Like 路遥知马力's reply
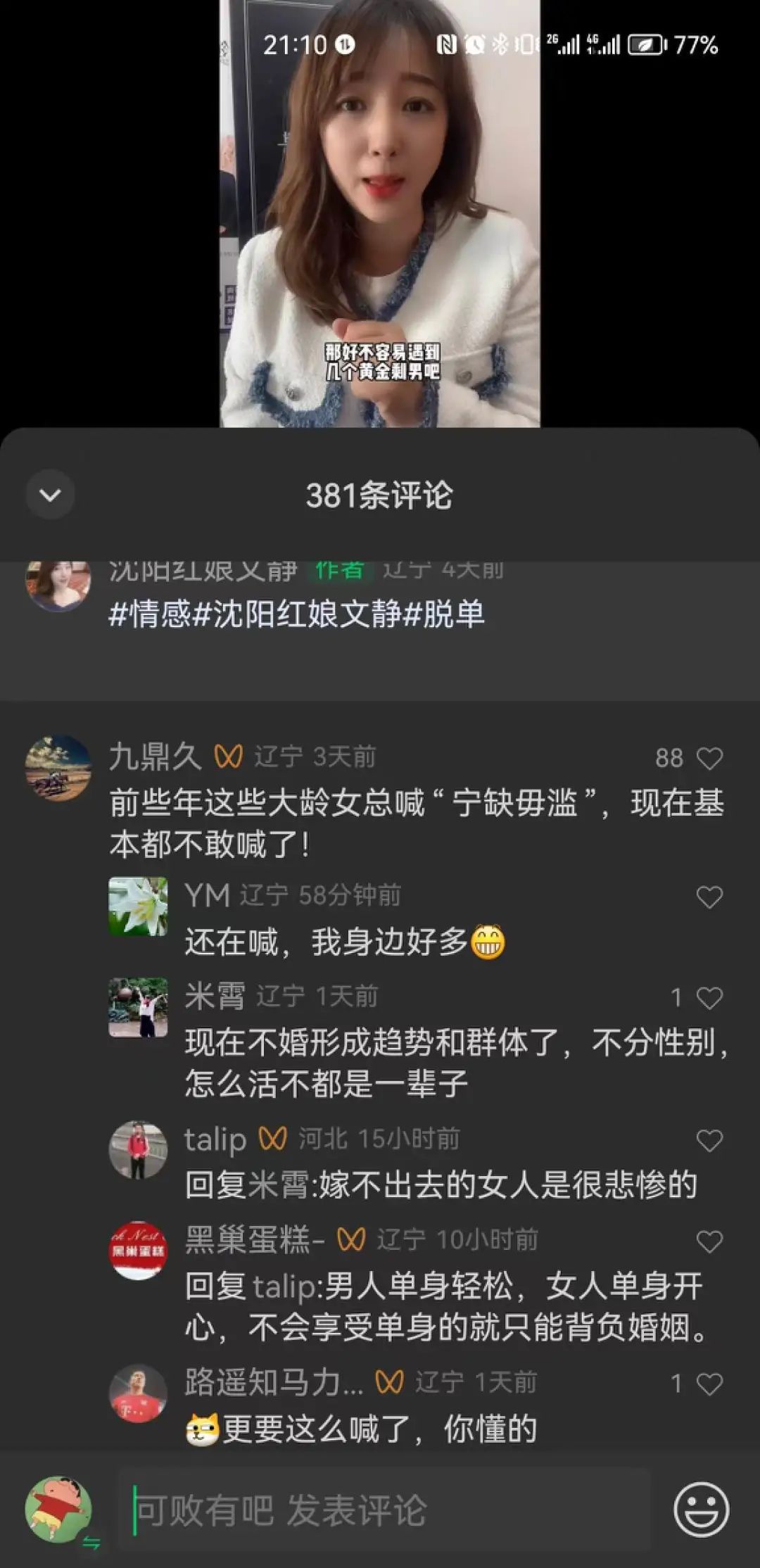 coord(709,1384)
